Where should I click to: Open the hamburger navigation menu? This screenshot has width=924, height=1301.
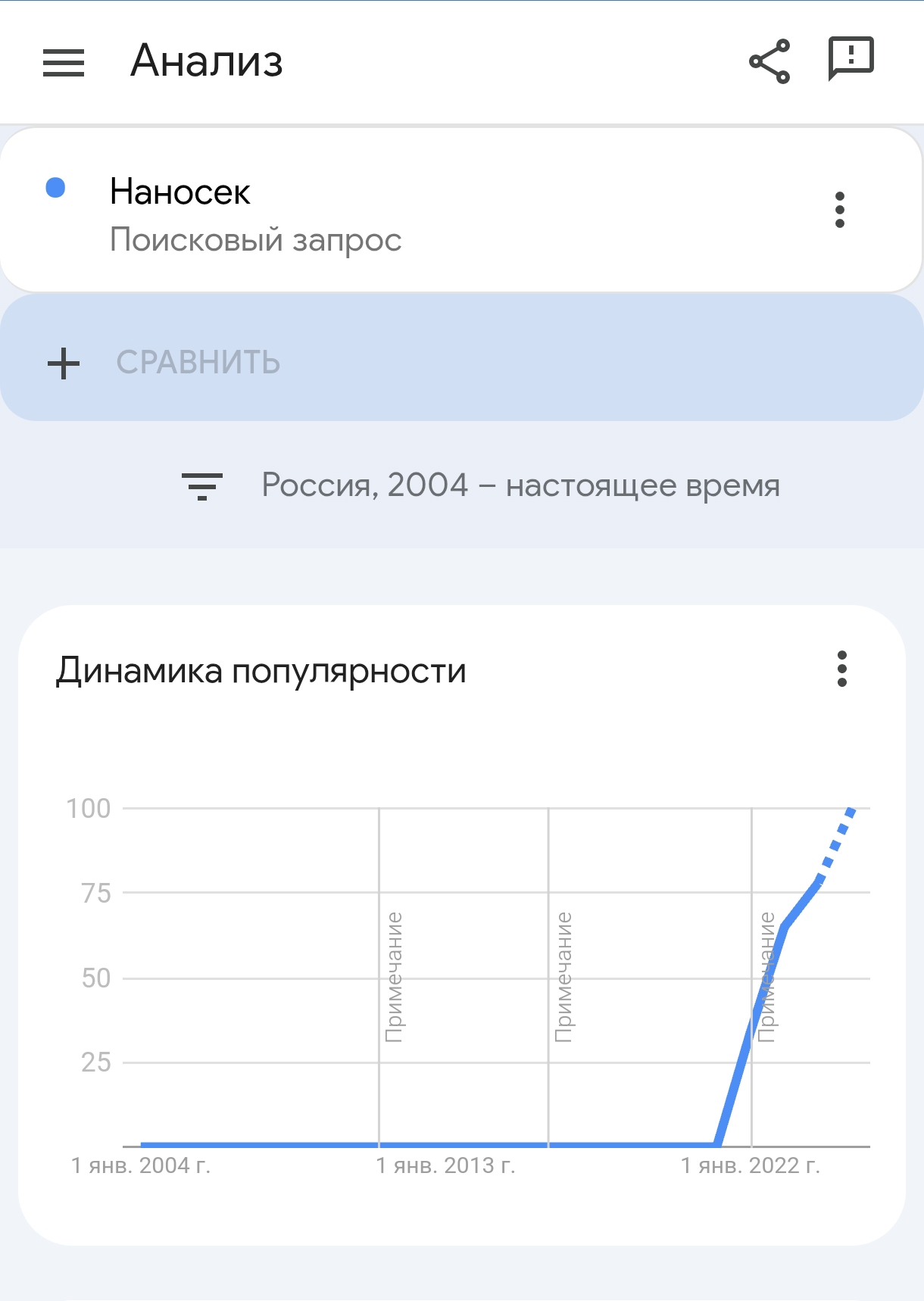tap(64, 62)
